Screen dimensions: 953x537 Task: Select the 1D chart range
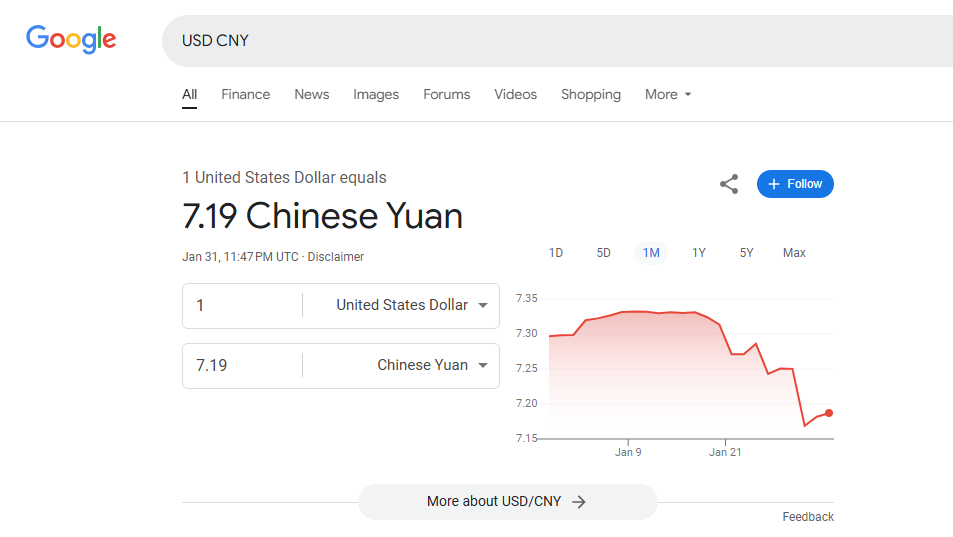556,253
